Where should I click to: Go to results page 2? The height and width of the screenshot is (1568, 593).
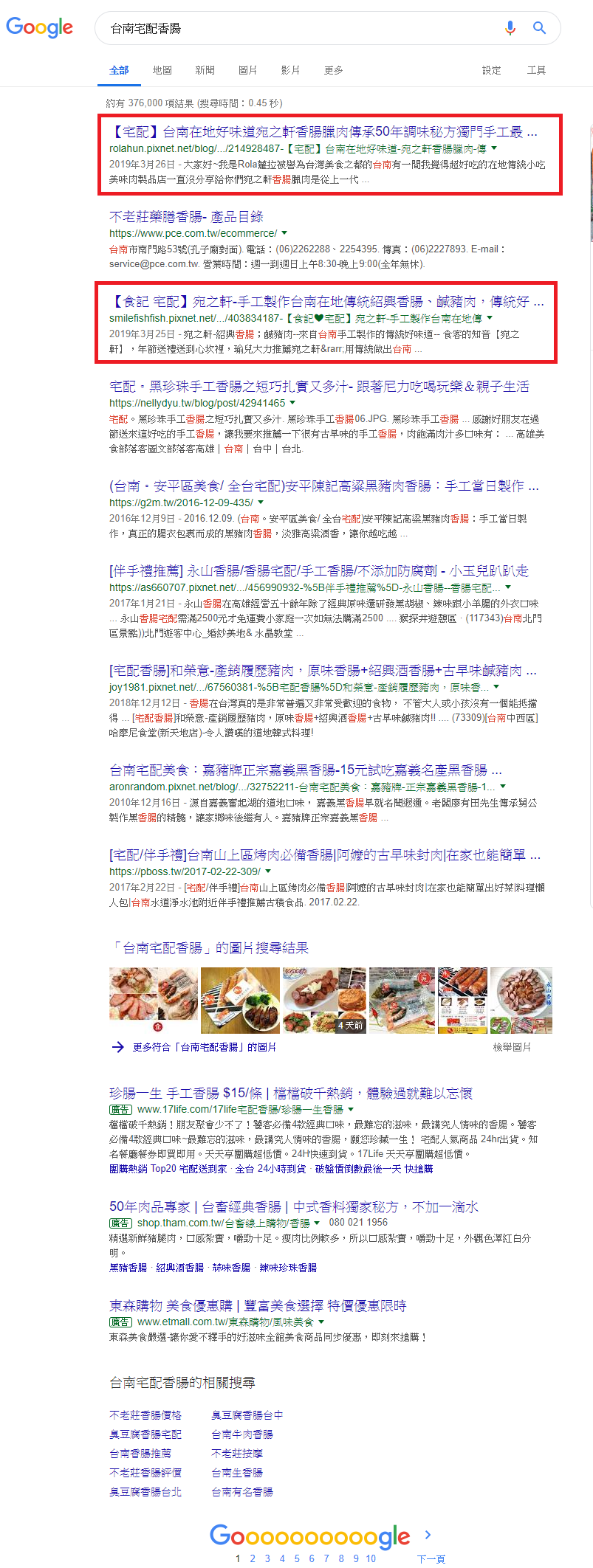[253, 1558]
